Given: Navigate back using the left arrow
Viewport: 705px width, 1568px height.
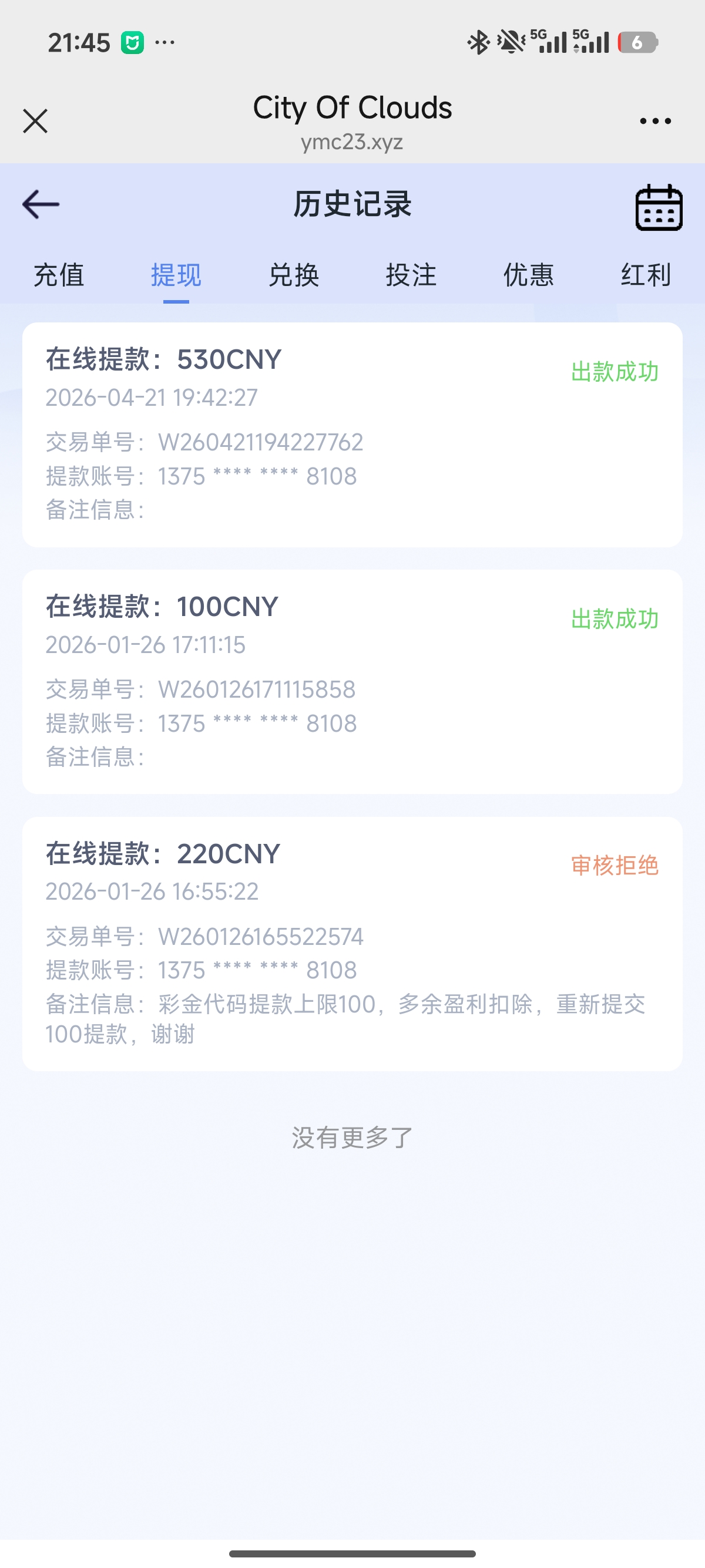Looking at the screenshot, I should (x=39, y=204).
